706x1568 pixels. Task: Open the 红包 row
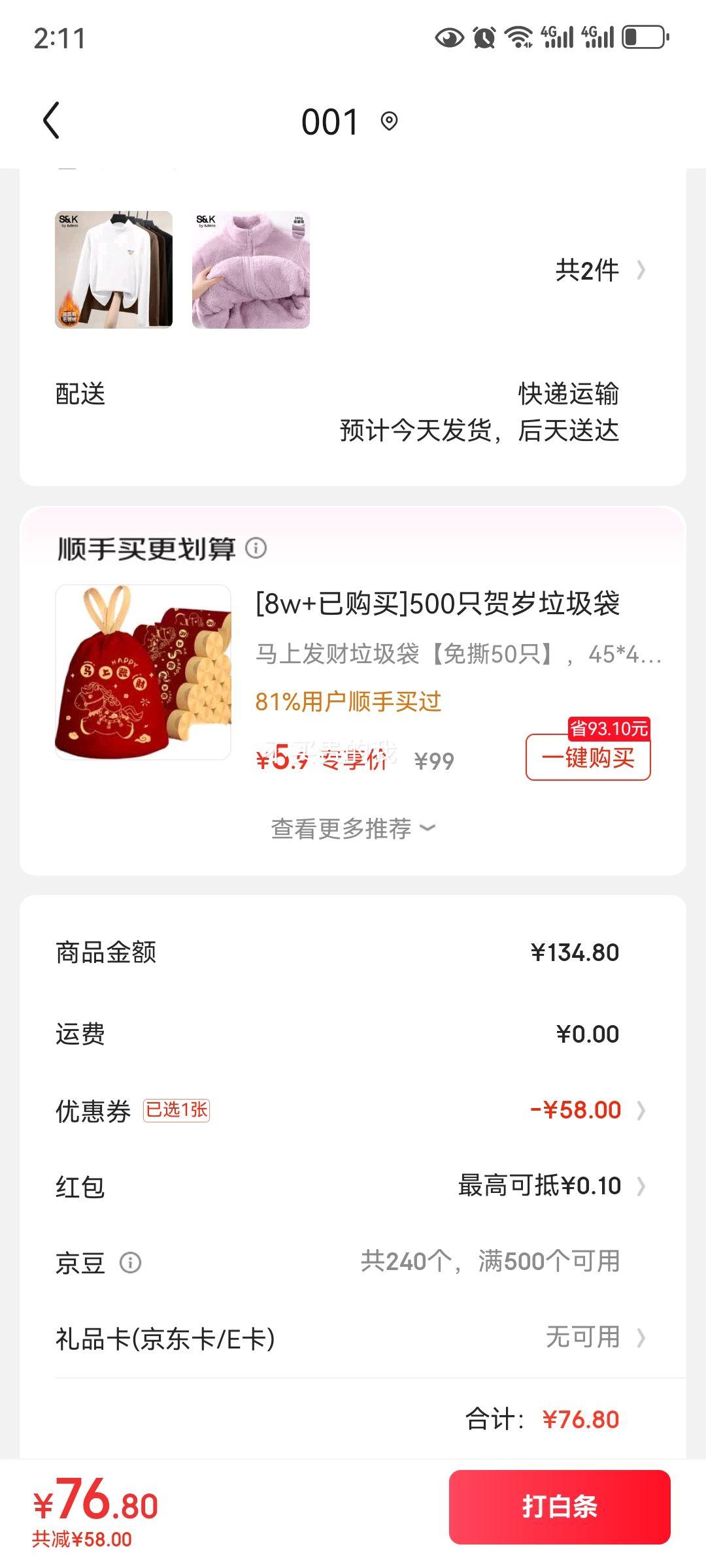tap(353, 1186)
